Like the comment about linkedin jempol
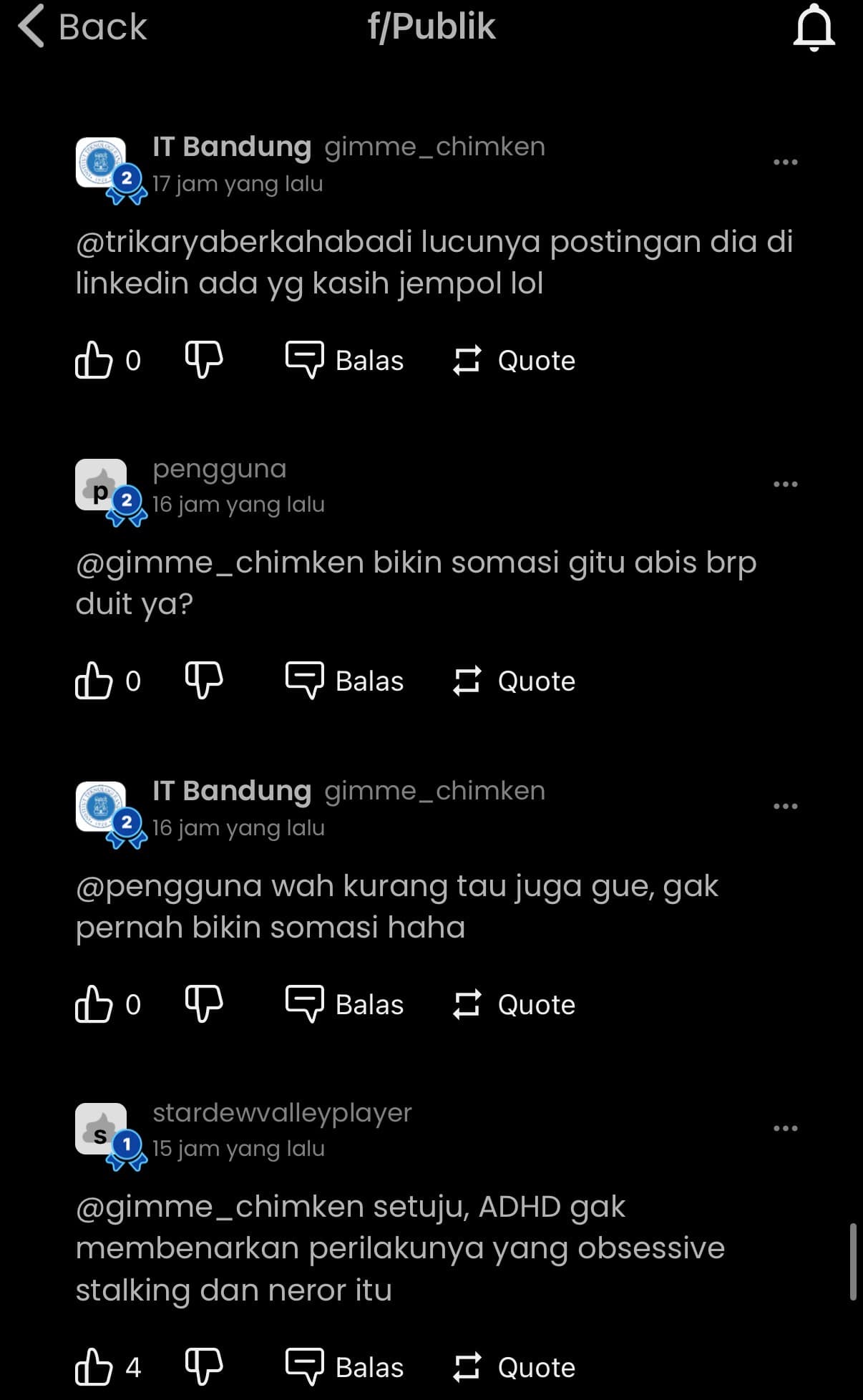The height and width of the screenshot is (1400, 863). pyautogui.click(x=94, y=359)
